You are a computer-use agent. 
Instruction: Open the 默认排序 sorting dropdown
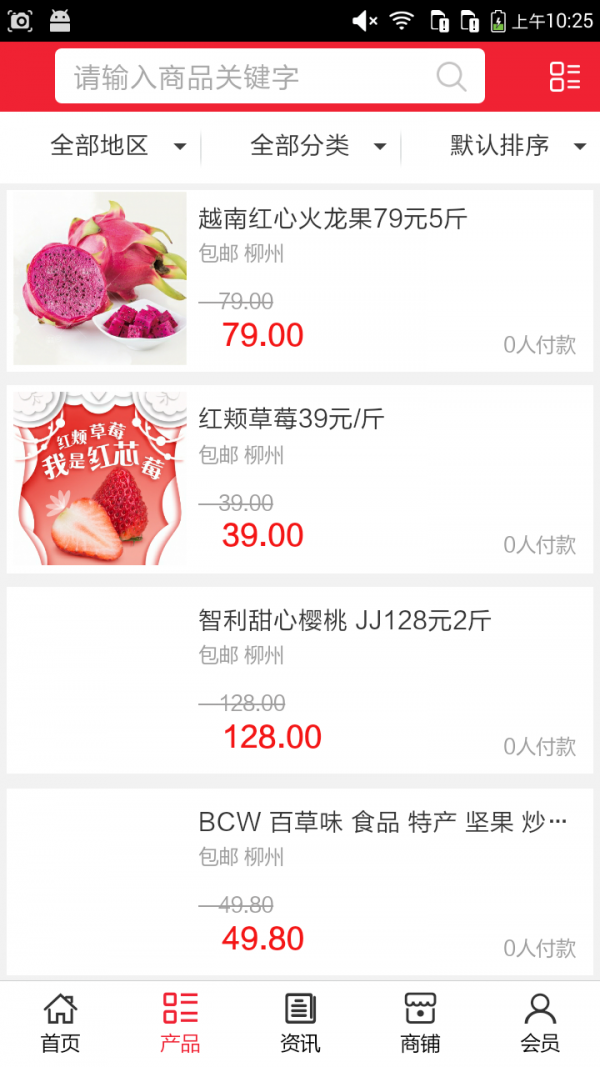[517, 146]
